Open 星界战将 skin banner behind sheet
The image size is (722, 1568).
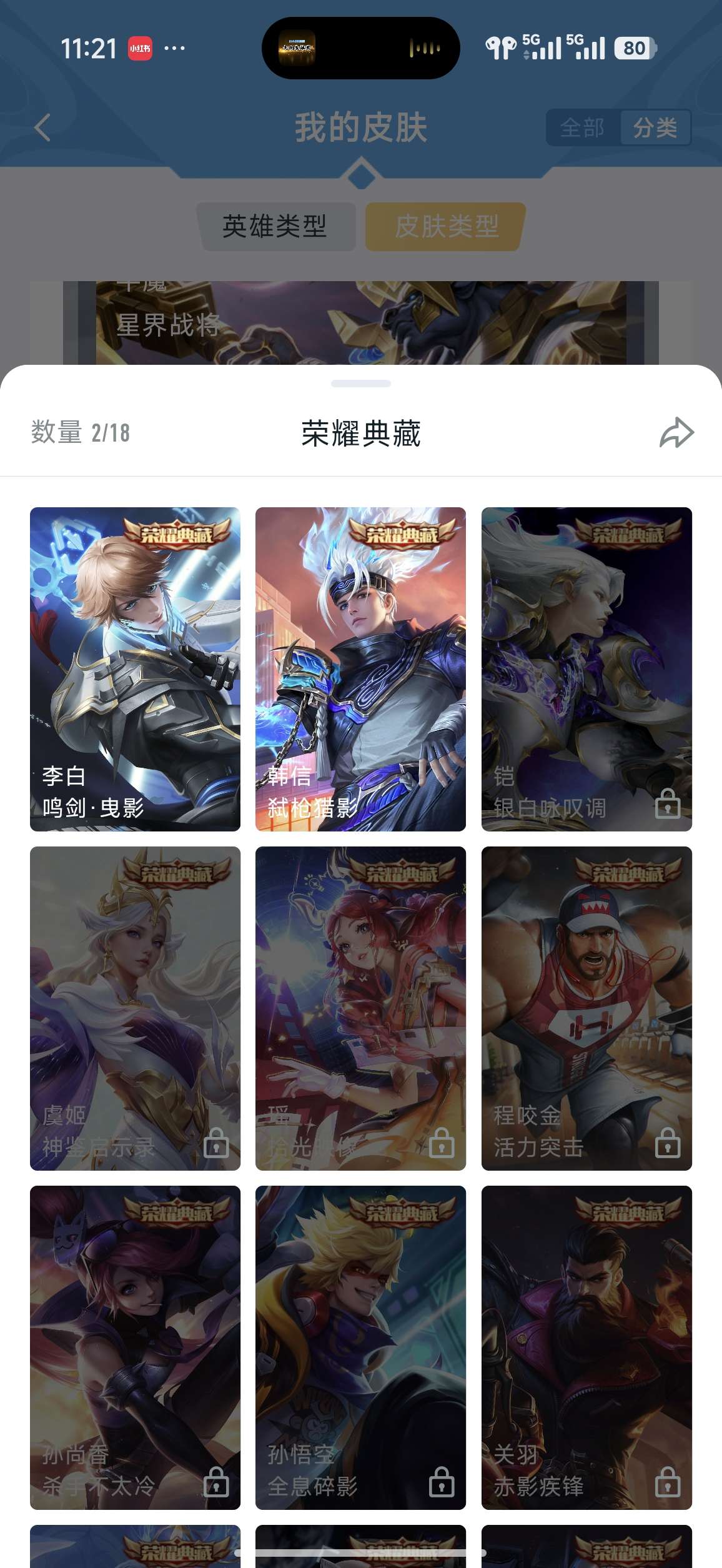coord(361,323)
